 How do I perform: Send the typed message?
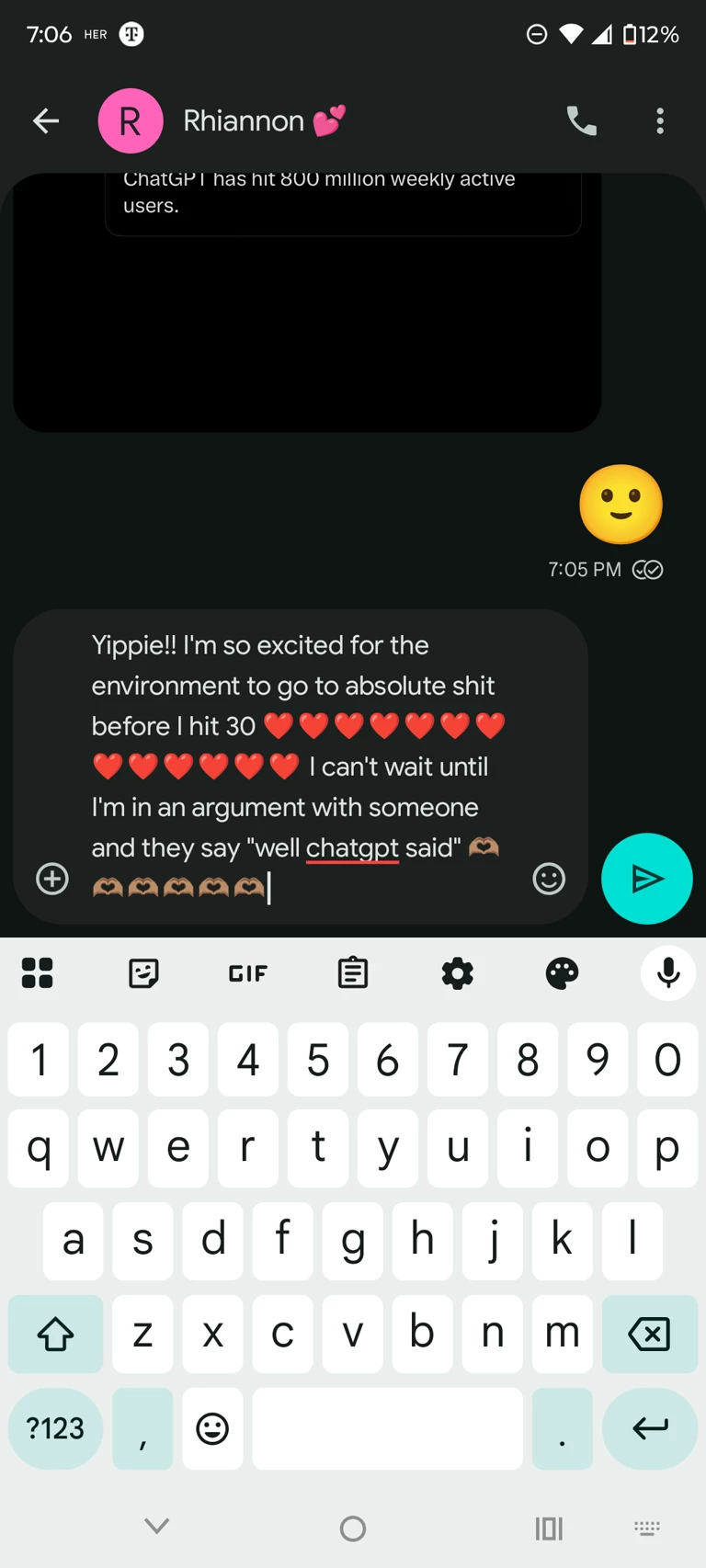(646, 879)
